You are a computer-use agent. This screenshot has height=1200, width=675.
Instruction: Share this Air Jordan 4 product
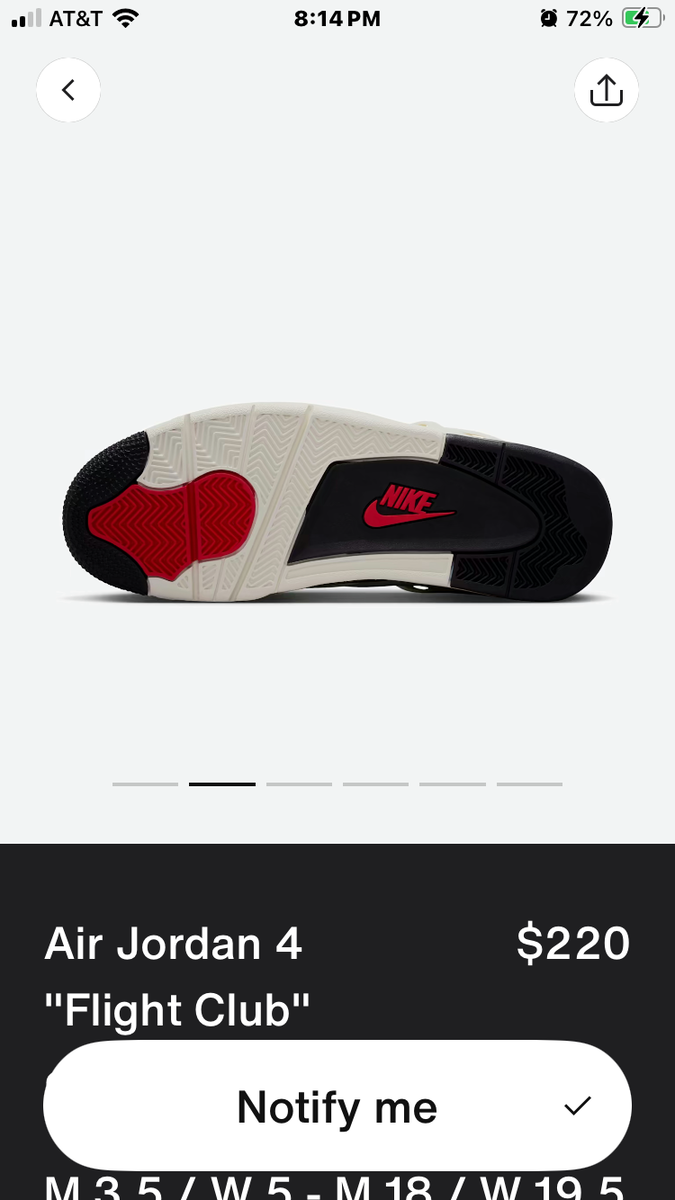tap(606, 90)
